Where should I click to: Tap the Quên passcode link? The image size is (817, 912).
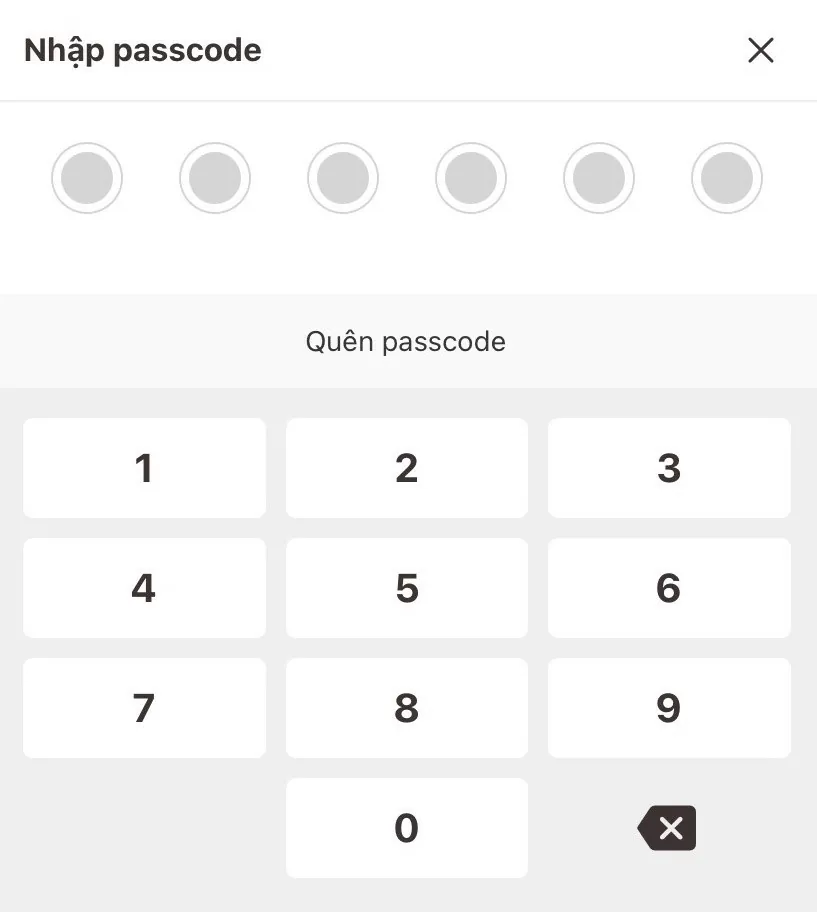click(x=405, y=342)
